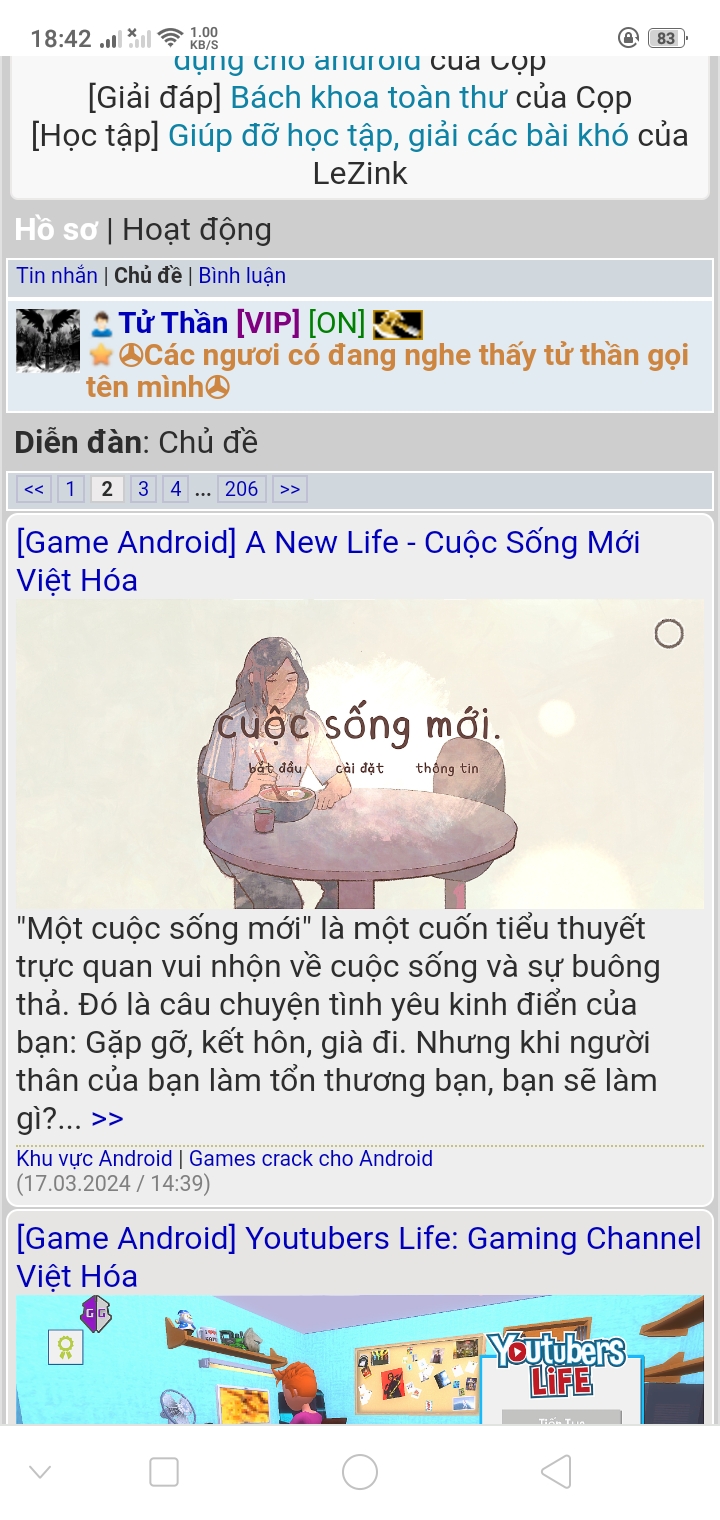This screenshot has height=1520, width=720.
Task: Go back using the system back button
Action: [555, 1471]
